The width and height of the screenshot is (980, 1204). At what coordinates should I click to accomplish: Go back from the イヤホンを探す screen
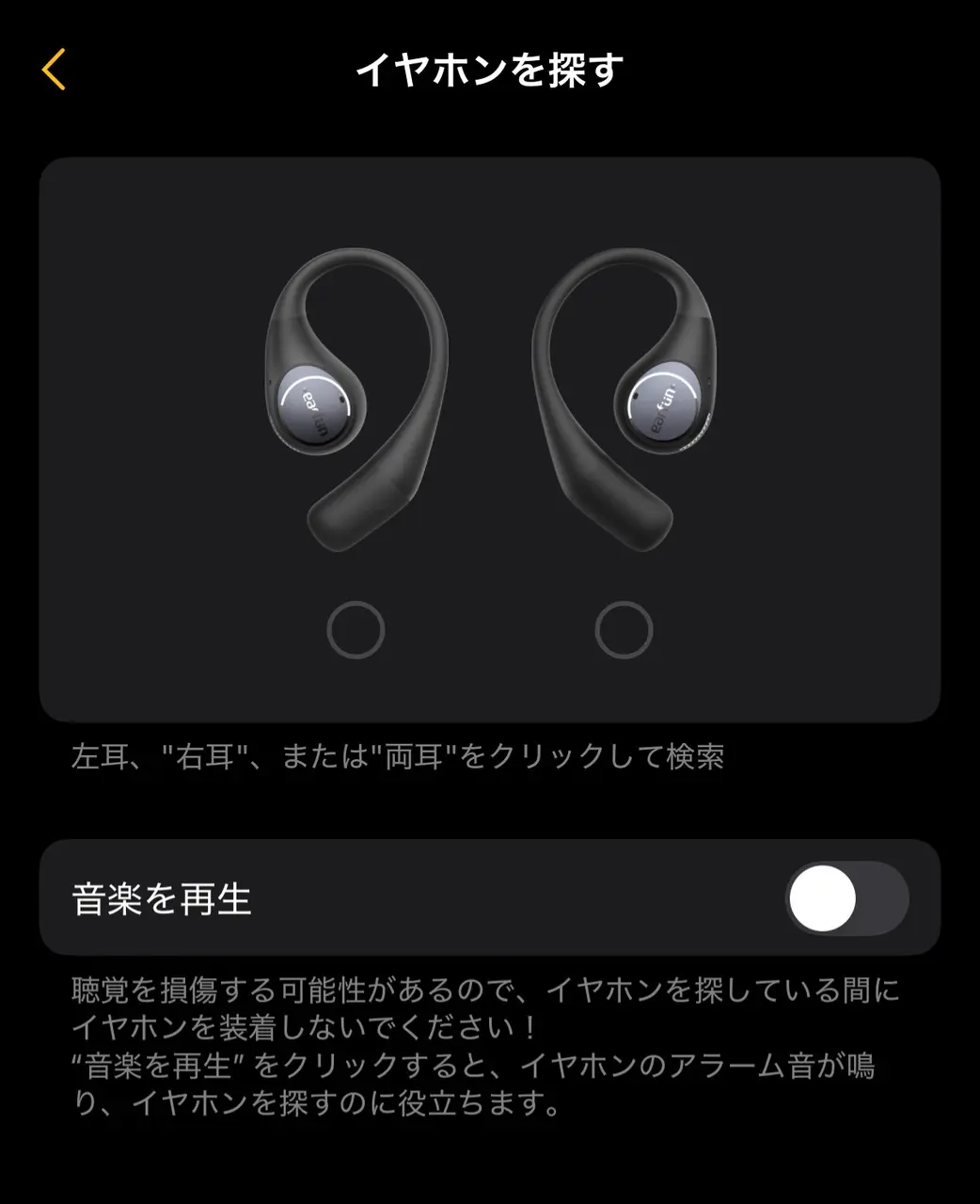coord(55,70)
